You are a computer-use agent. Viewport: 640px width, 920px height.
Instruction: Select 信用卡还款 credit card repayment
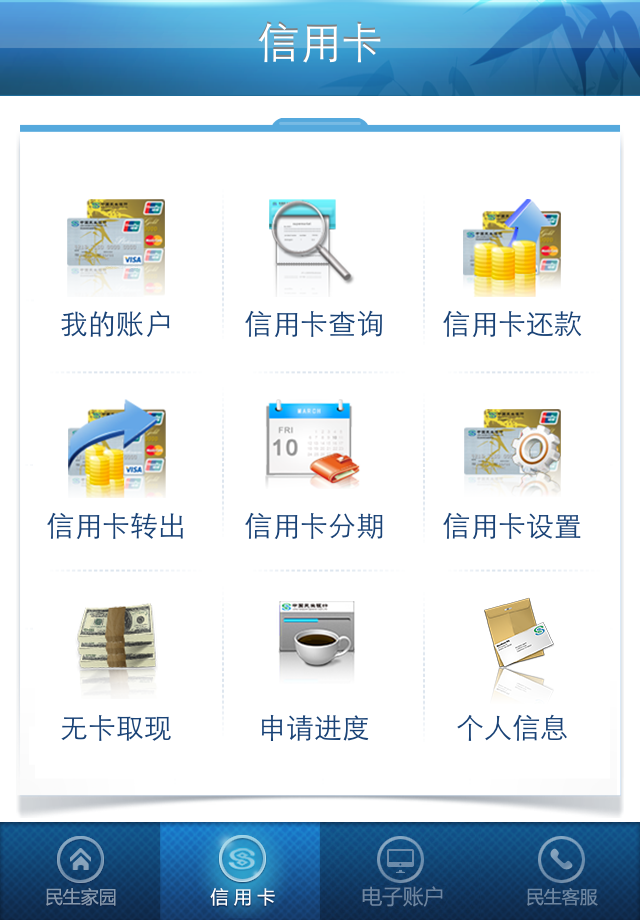coord(512,265)
